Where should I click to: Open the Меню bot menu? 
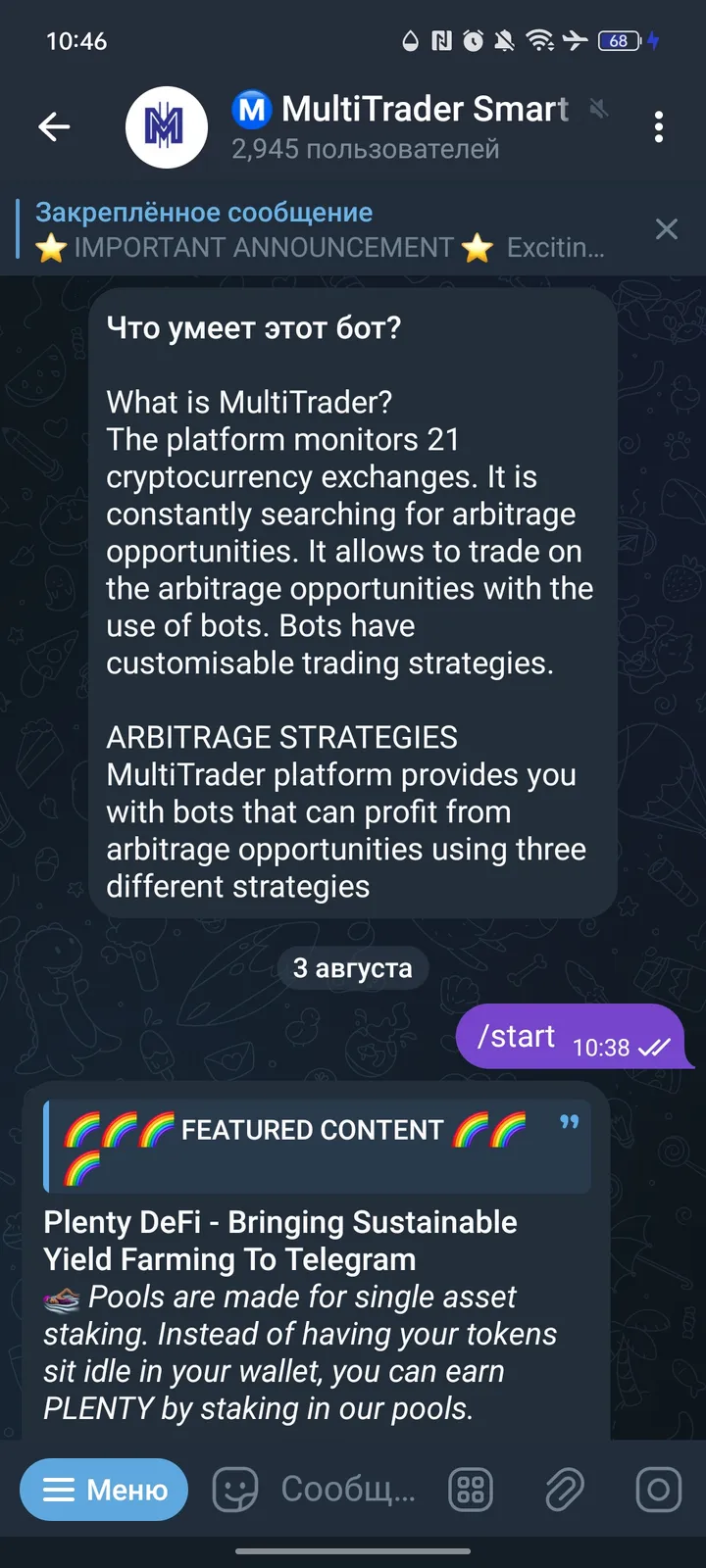coord(103,1490)
